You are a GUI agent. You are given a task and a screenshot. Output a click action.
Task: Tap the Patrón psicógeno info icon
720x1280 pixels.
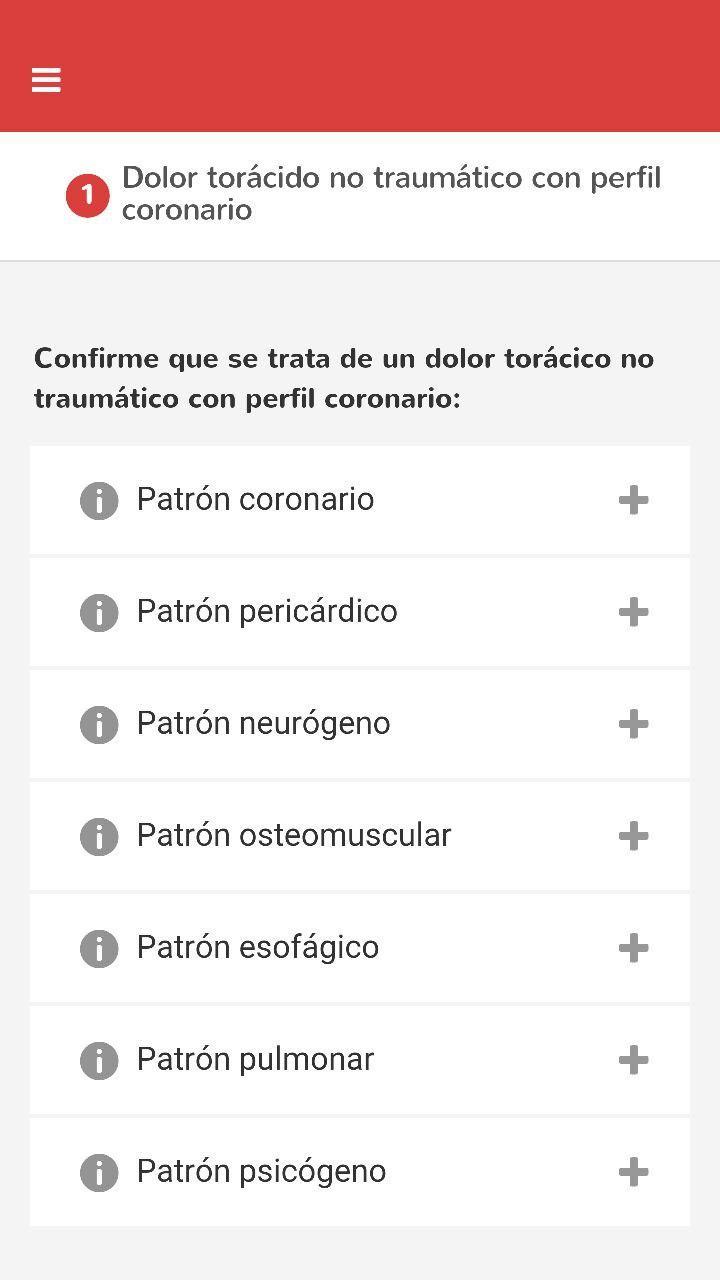click(x=99, y=1172)
